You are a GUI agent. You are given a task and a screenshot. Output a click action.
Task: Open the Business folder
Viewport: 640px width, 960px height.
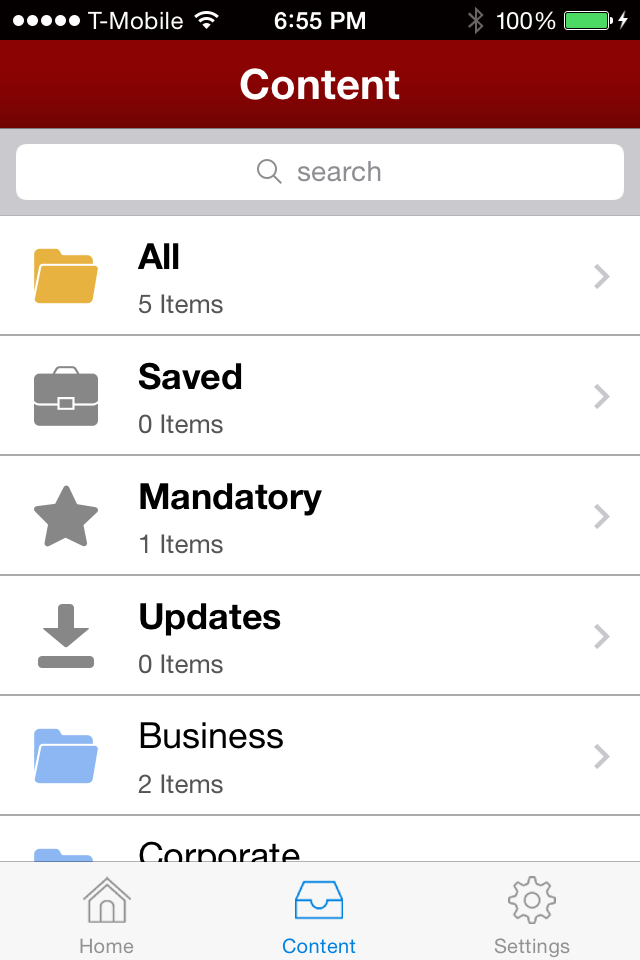coord(320,756)
